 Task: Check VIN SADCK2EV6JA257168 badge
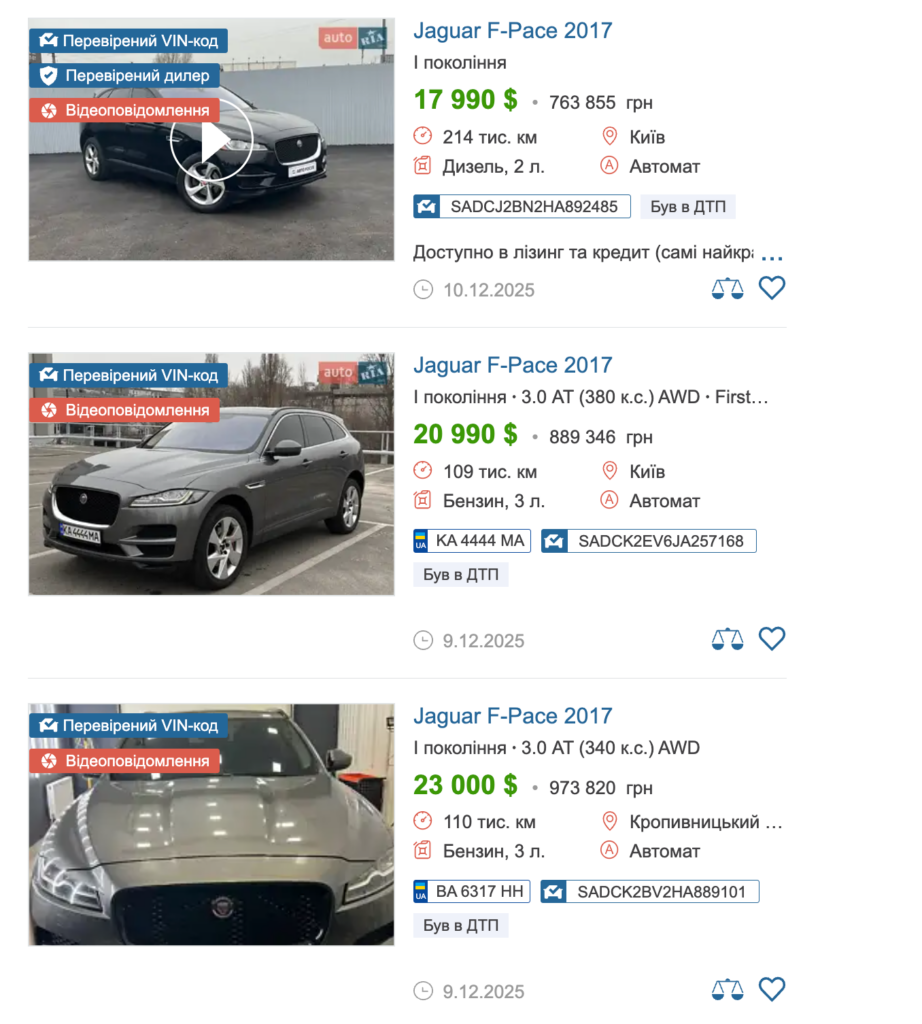tap(649, 541)
